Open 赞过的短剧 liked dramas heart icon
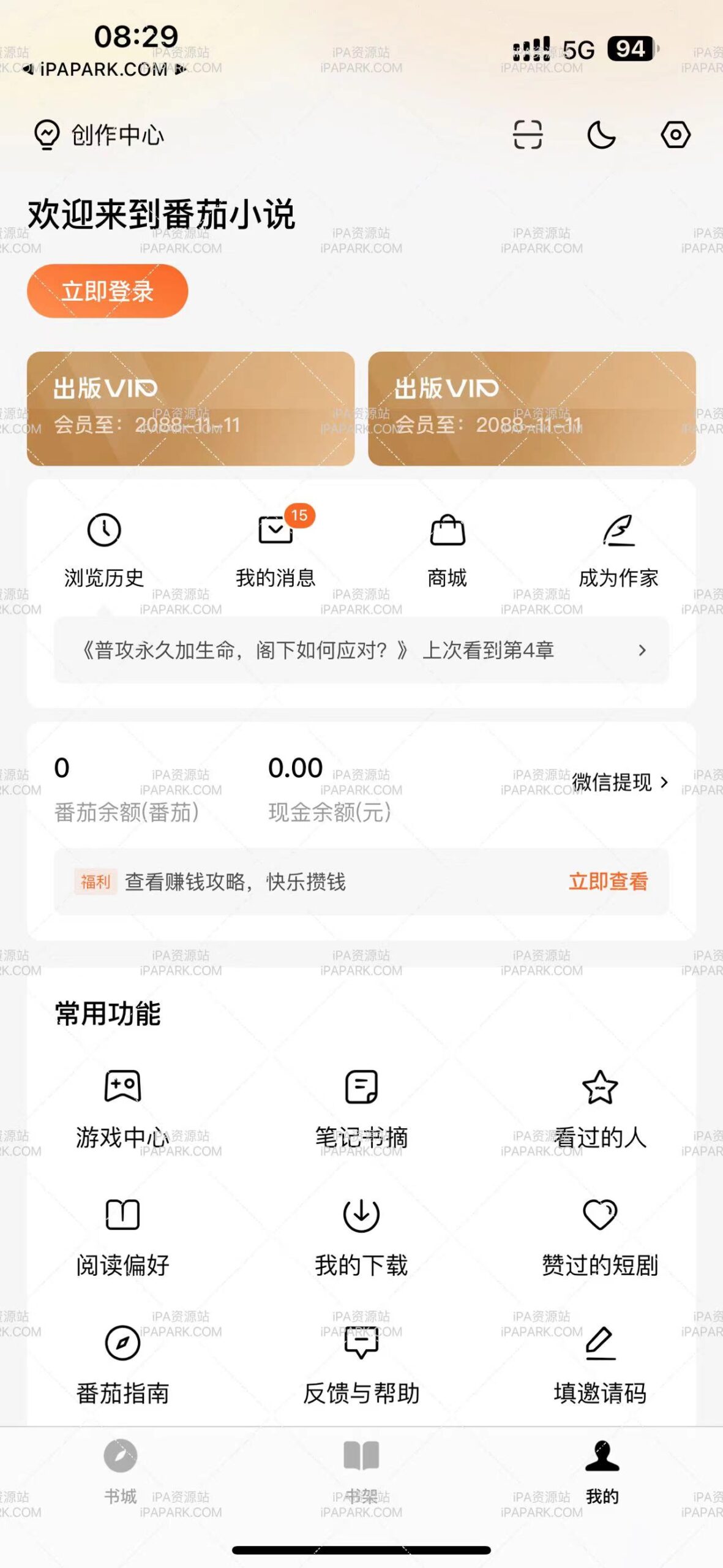The width and height of the screenshot is (723, 1568). pos(601,1216)
